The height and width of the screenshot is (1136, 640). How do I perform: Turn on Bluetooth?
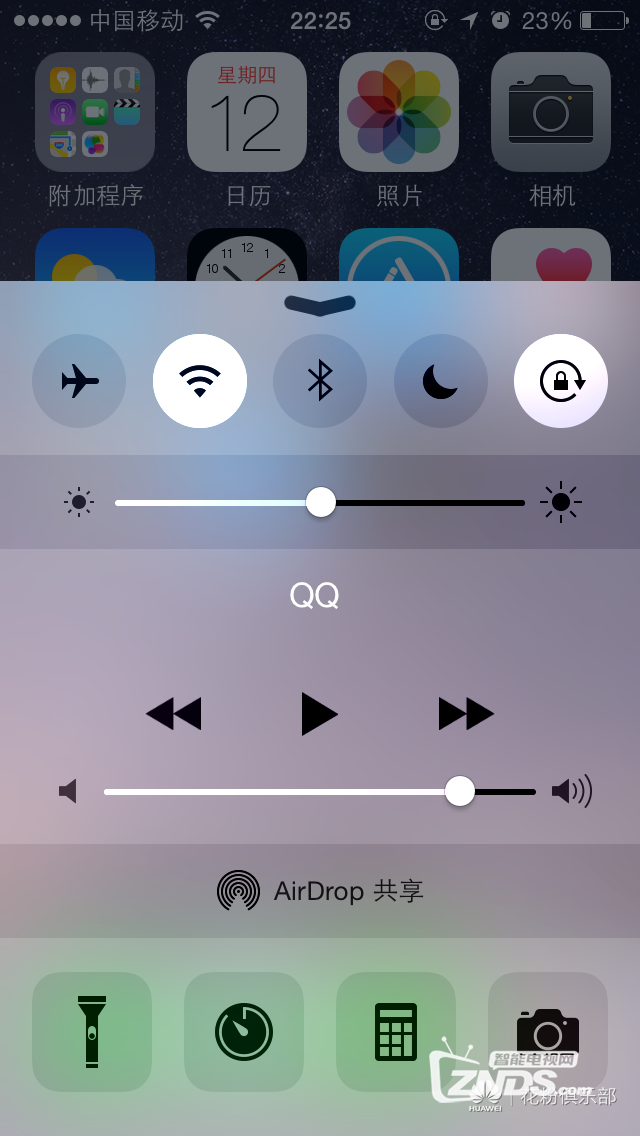click(320, 381)
